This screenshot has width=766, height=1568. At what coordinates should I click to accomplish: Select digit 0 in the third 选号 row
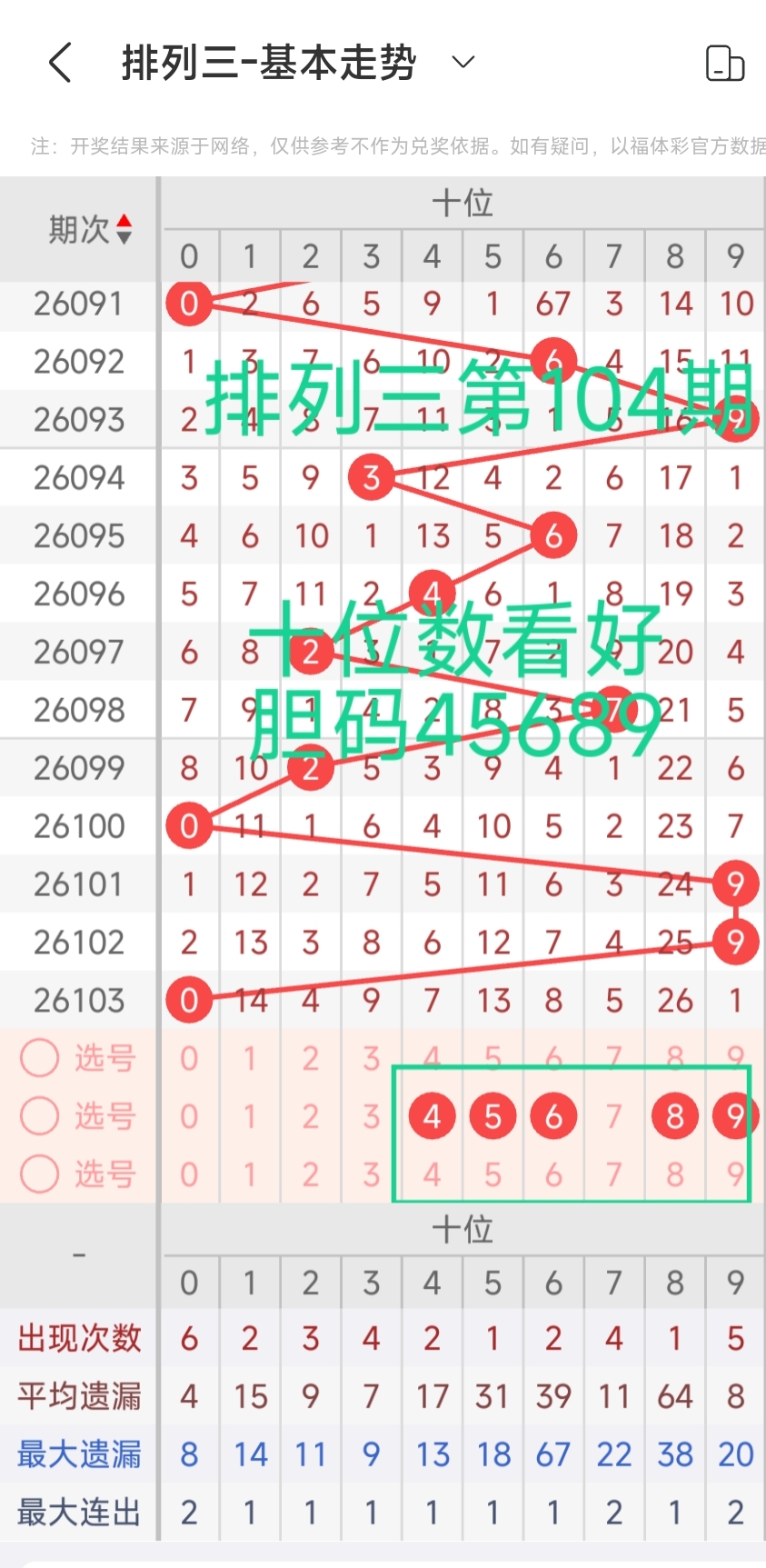pyautogui.click(x=189, y=1174)
